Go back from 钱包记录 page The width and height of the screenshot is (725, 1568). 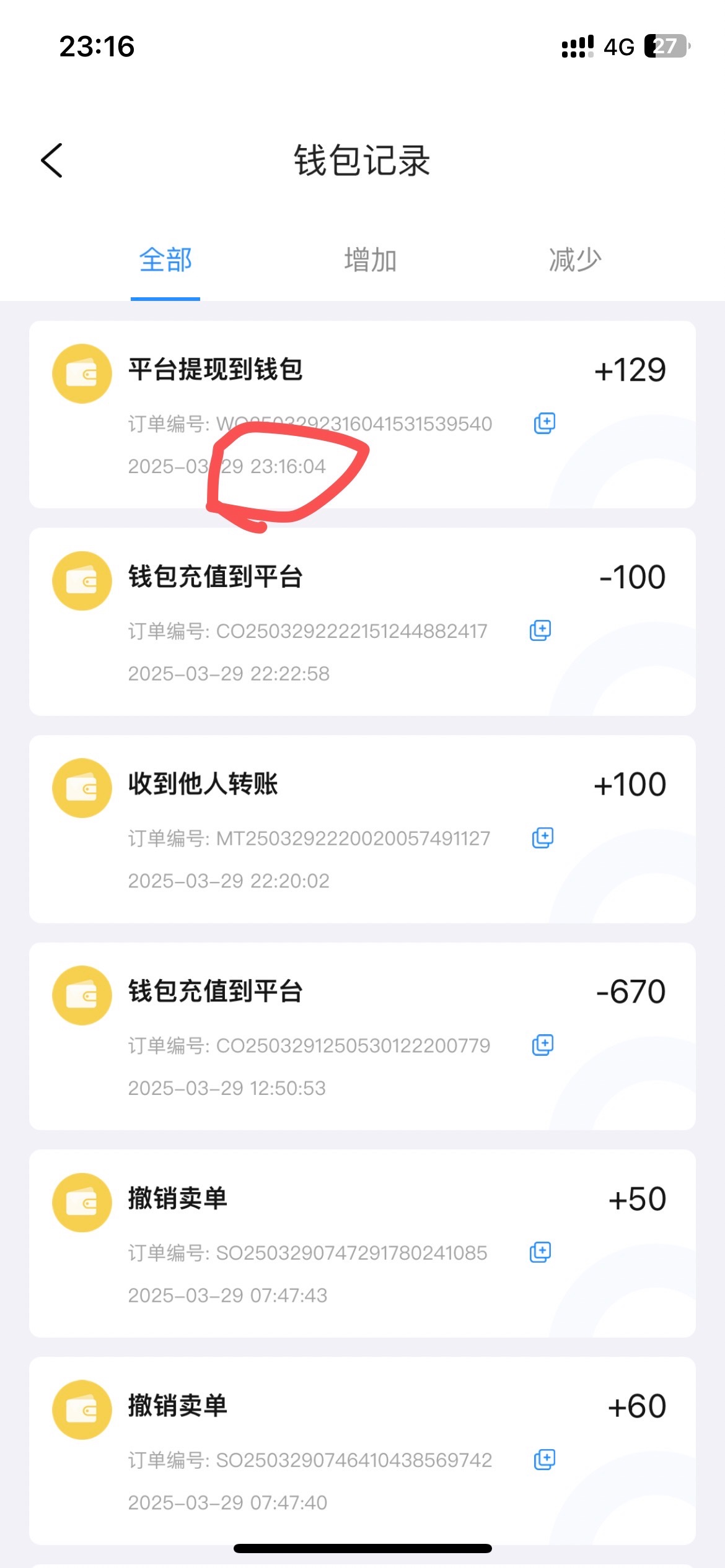52,160
